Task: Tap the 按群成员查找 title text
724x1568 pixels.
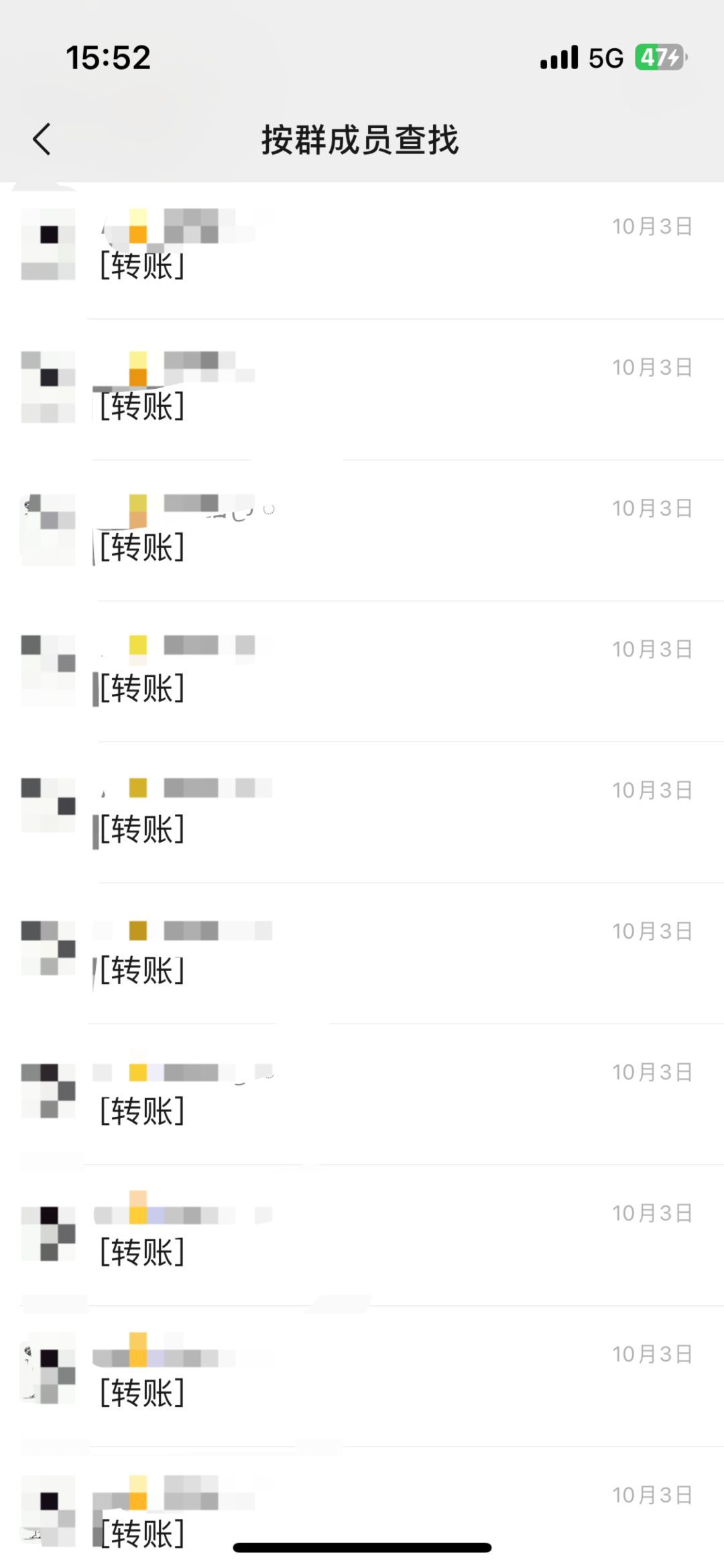Action: coord(362,141)
